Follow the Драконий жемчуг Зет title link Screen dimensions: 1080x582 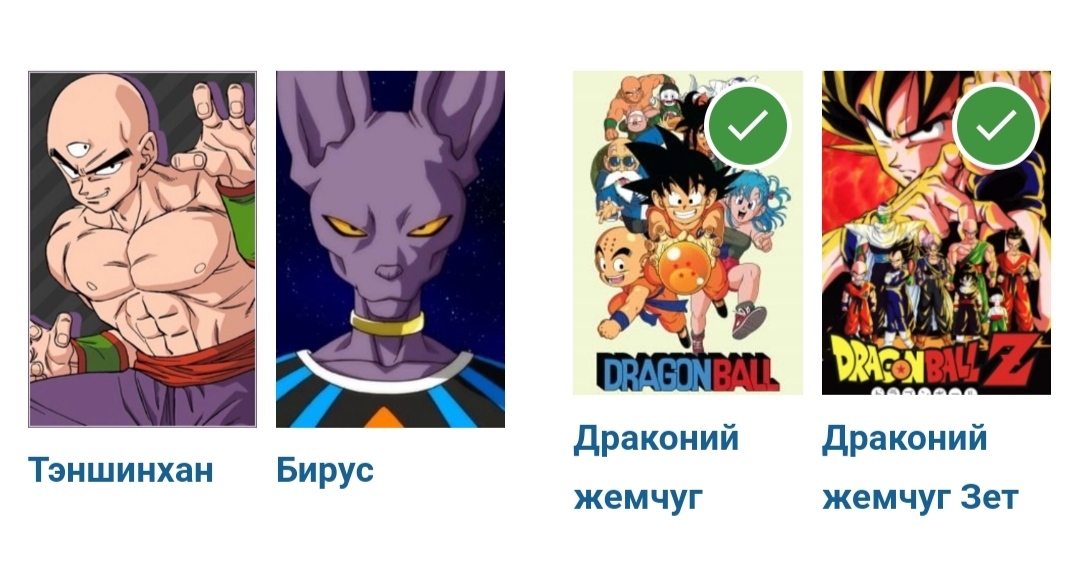[919, 467]
